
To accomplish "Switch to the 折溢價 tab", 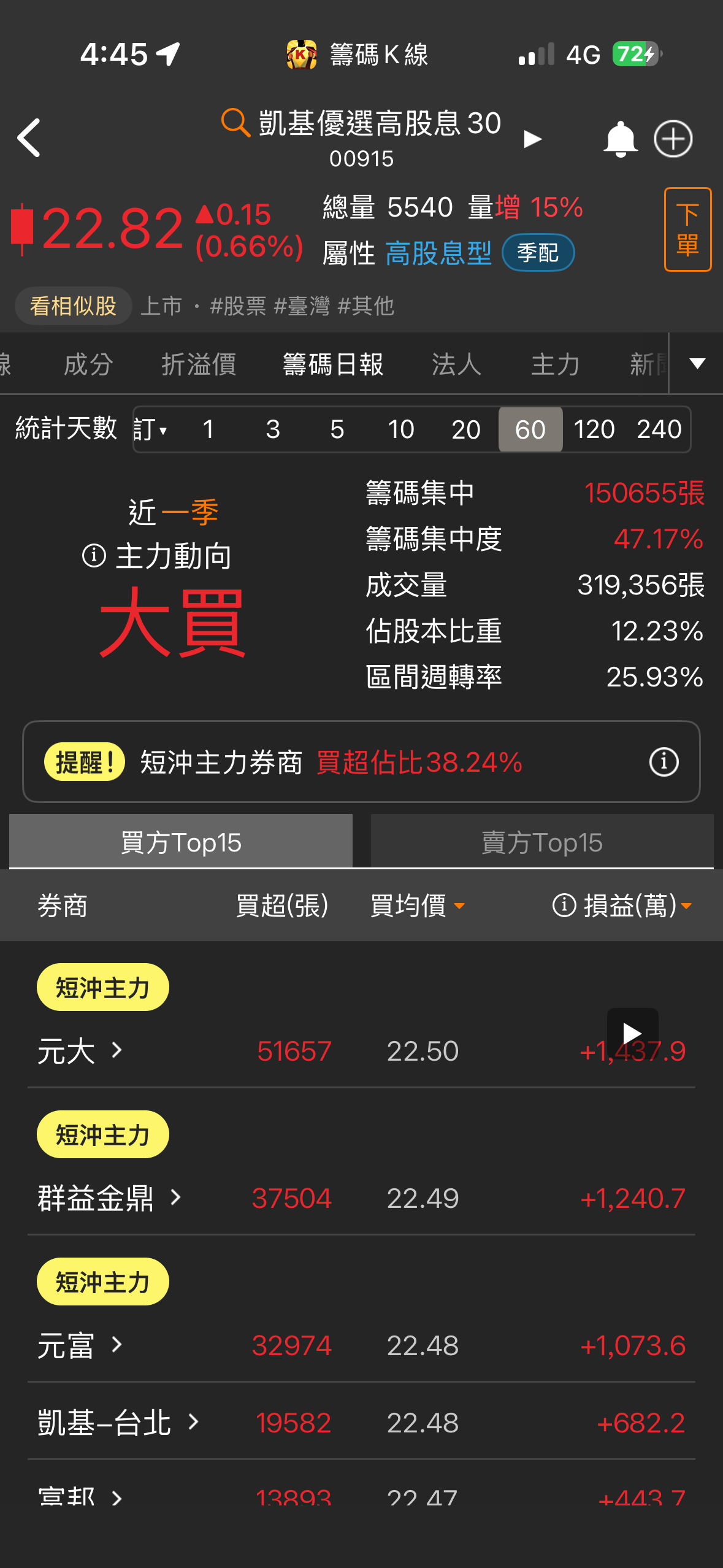I will 199,364.
